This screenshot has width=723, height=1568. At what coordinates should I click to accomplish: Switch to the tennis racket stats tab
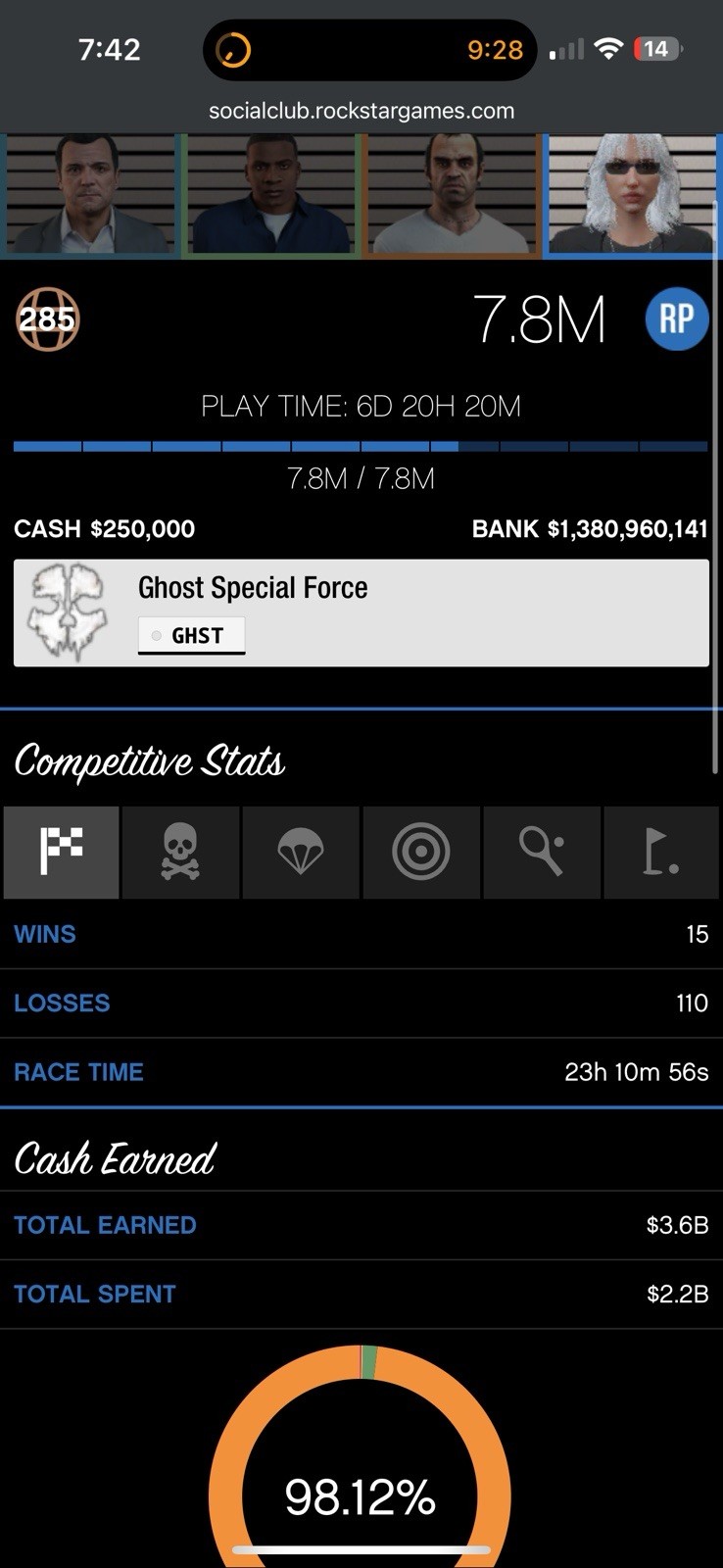tap(541, 852)
